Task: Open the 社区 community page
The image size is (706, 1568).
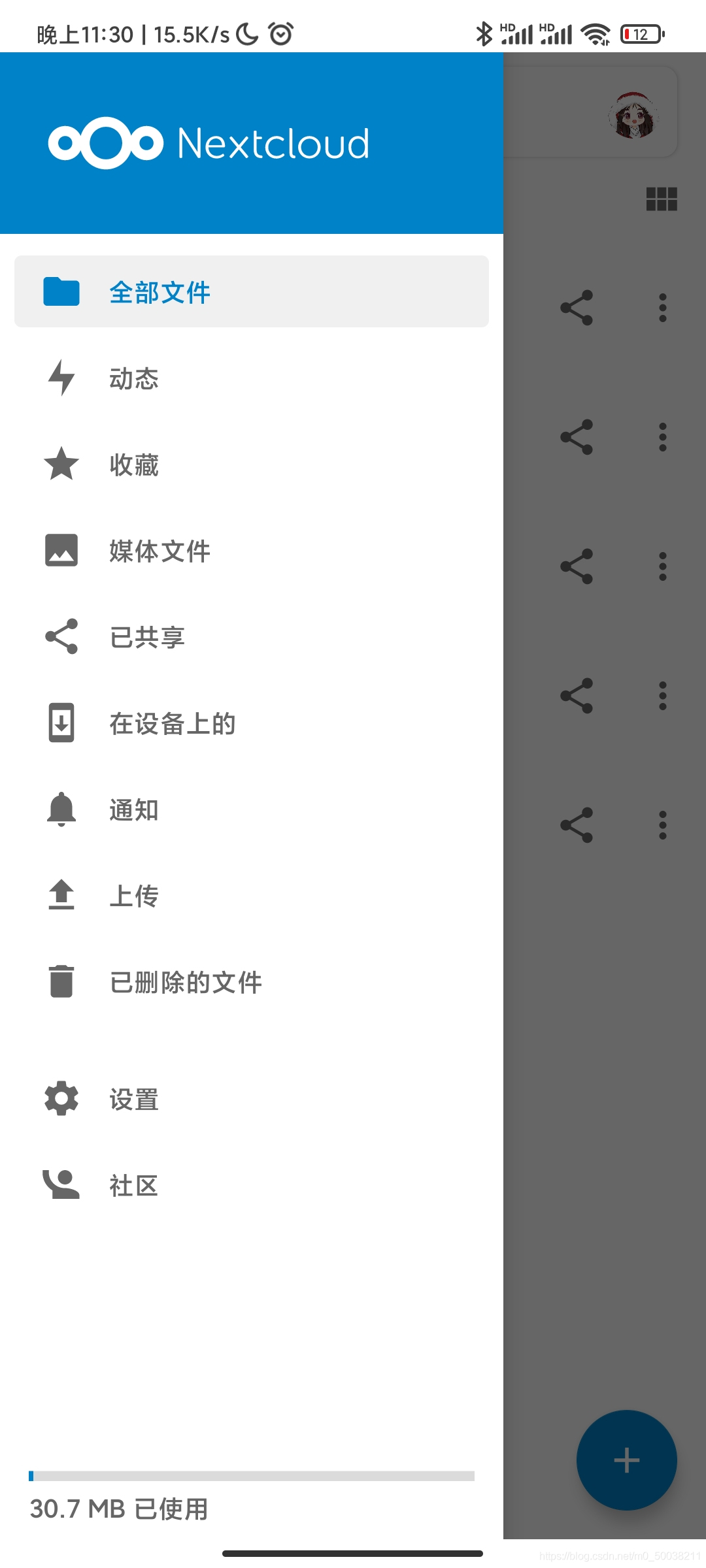Action: 133,1185
